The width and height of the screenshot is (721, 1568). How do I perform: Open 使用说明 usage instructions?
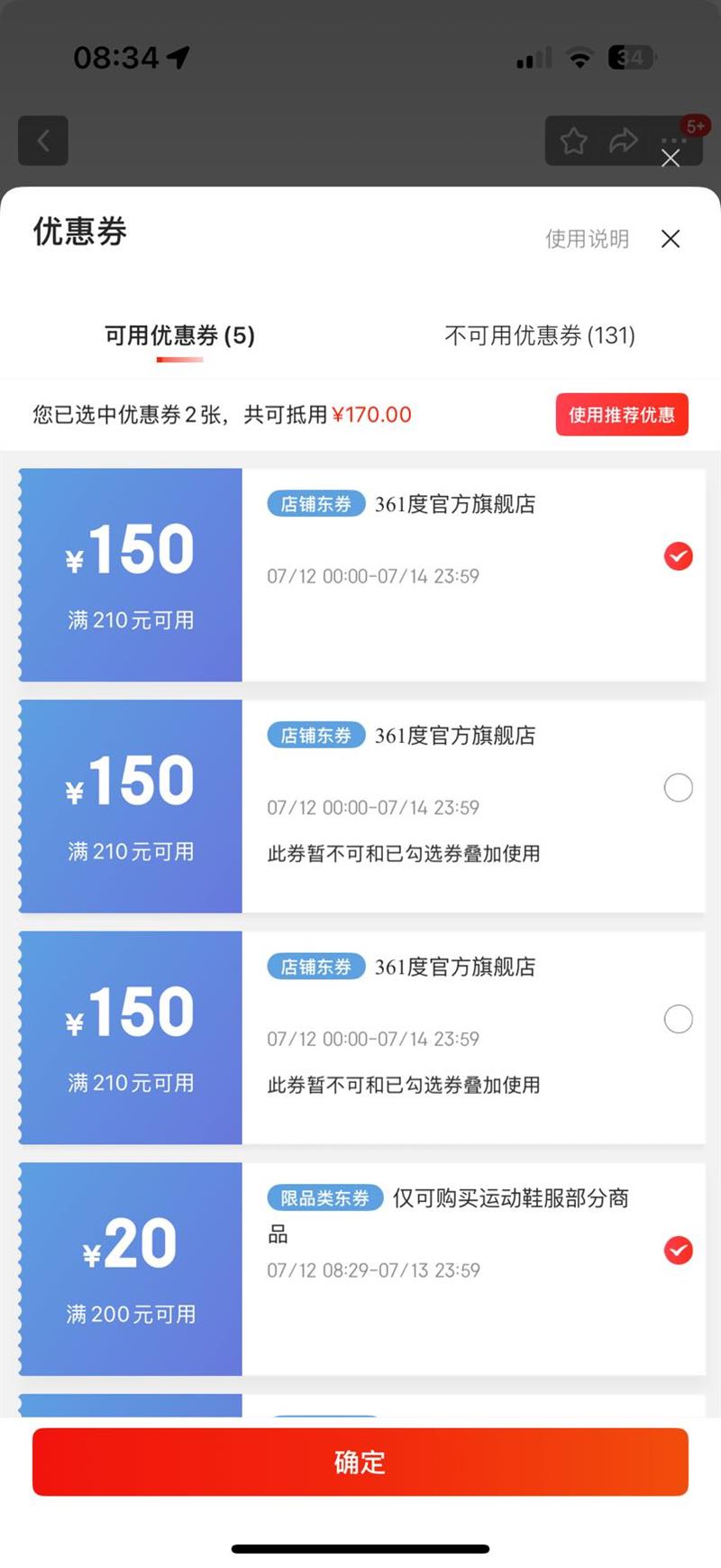[x=587, y=239]
